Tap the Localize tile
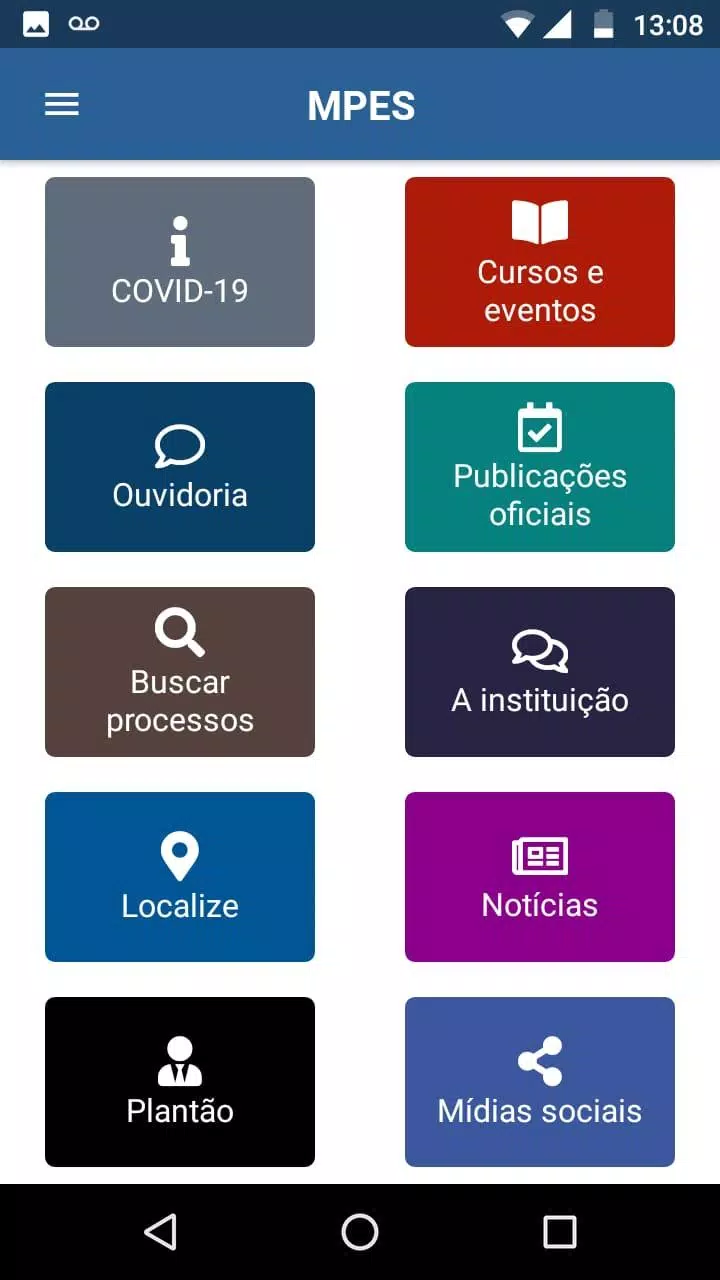 tap(180, 877)
